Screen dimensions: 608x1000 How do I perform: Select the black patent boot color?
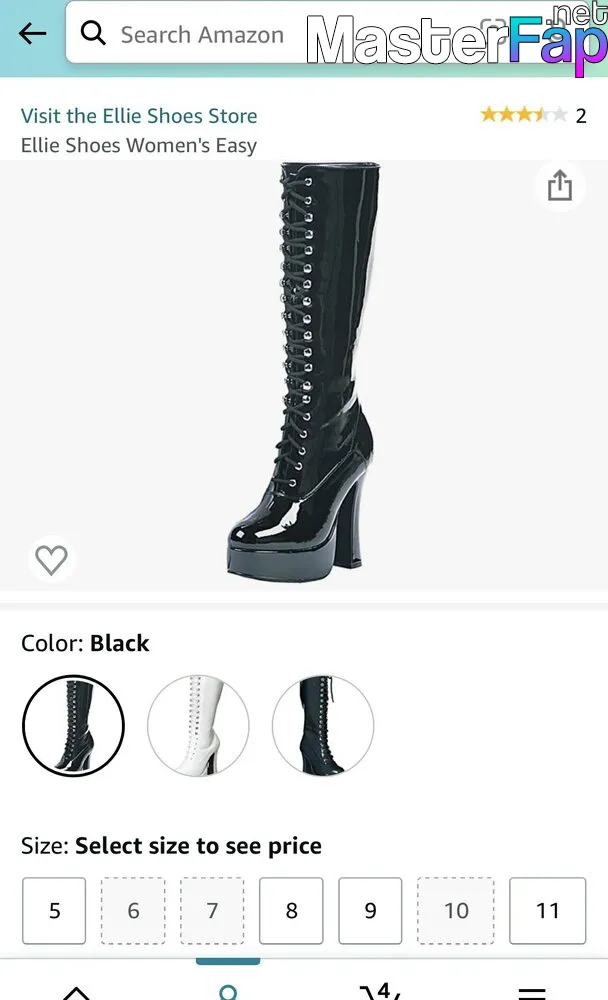point(73,726)
